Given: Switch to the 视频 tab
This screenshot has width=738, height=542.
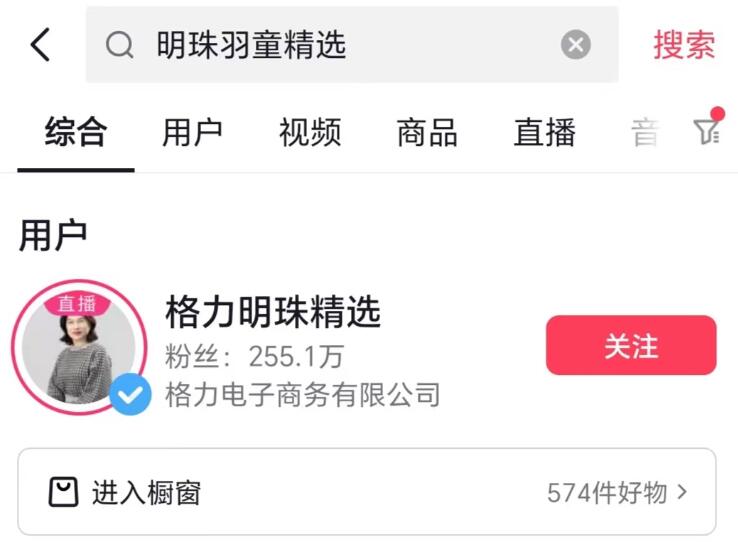Looking at the screenshot, I should (309, 132).
